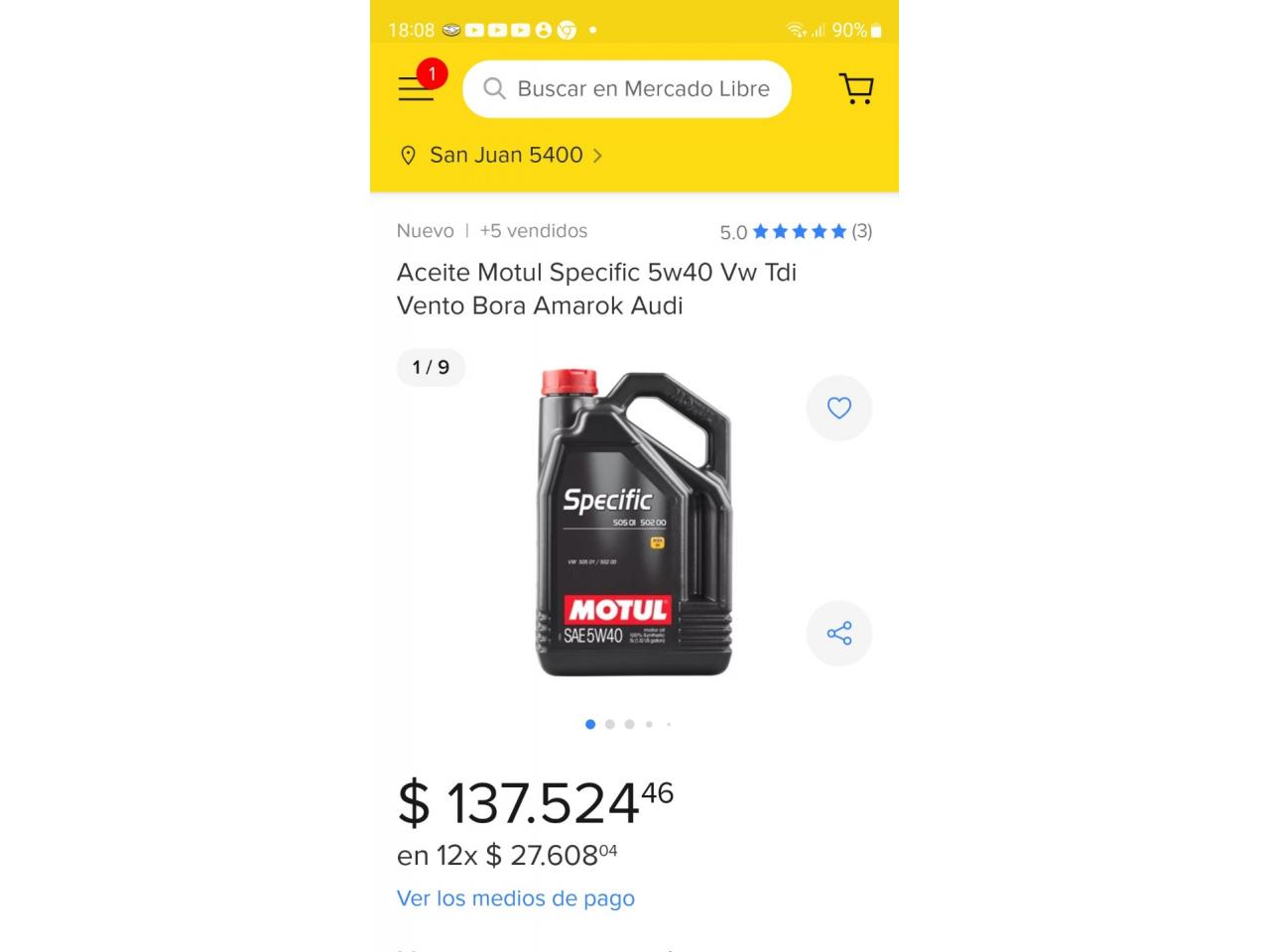Open the Motul Specific product photo
This screenshot has width=1270, height=952.
(633, 524)
